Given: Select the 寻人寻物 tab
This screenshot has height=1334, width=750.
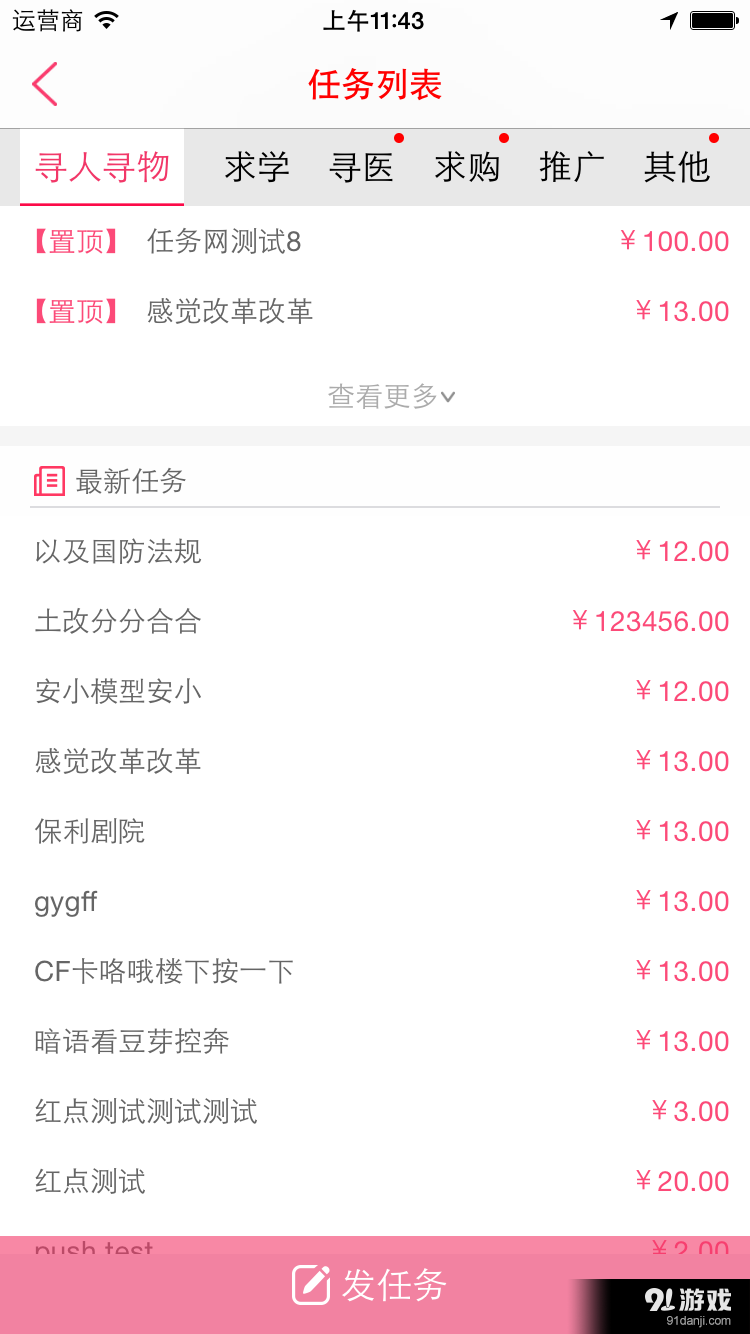Looking at the screenshot, I should (102, 168).
